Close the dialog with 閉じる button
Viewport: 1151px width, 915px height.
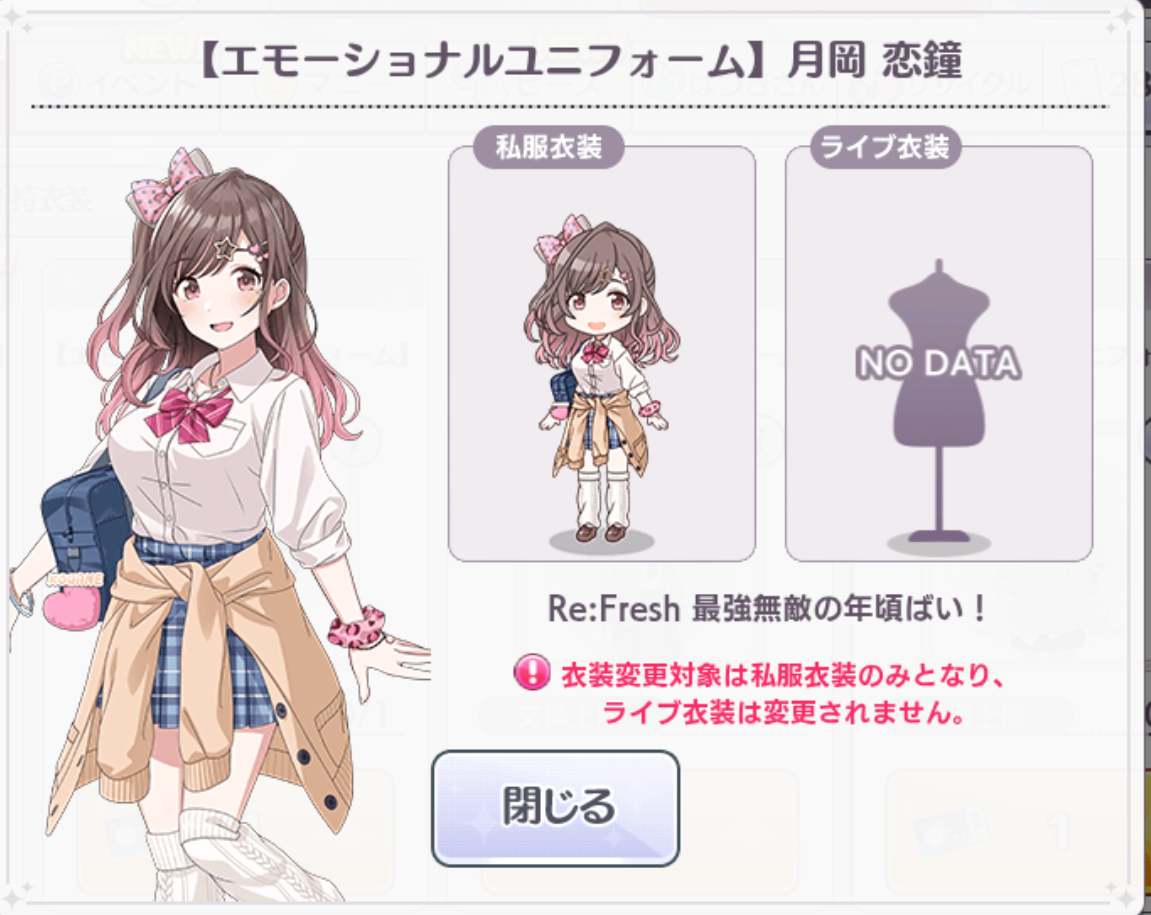555,808
